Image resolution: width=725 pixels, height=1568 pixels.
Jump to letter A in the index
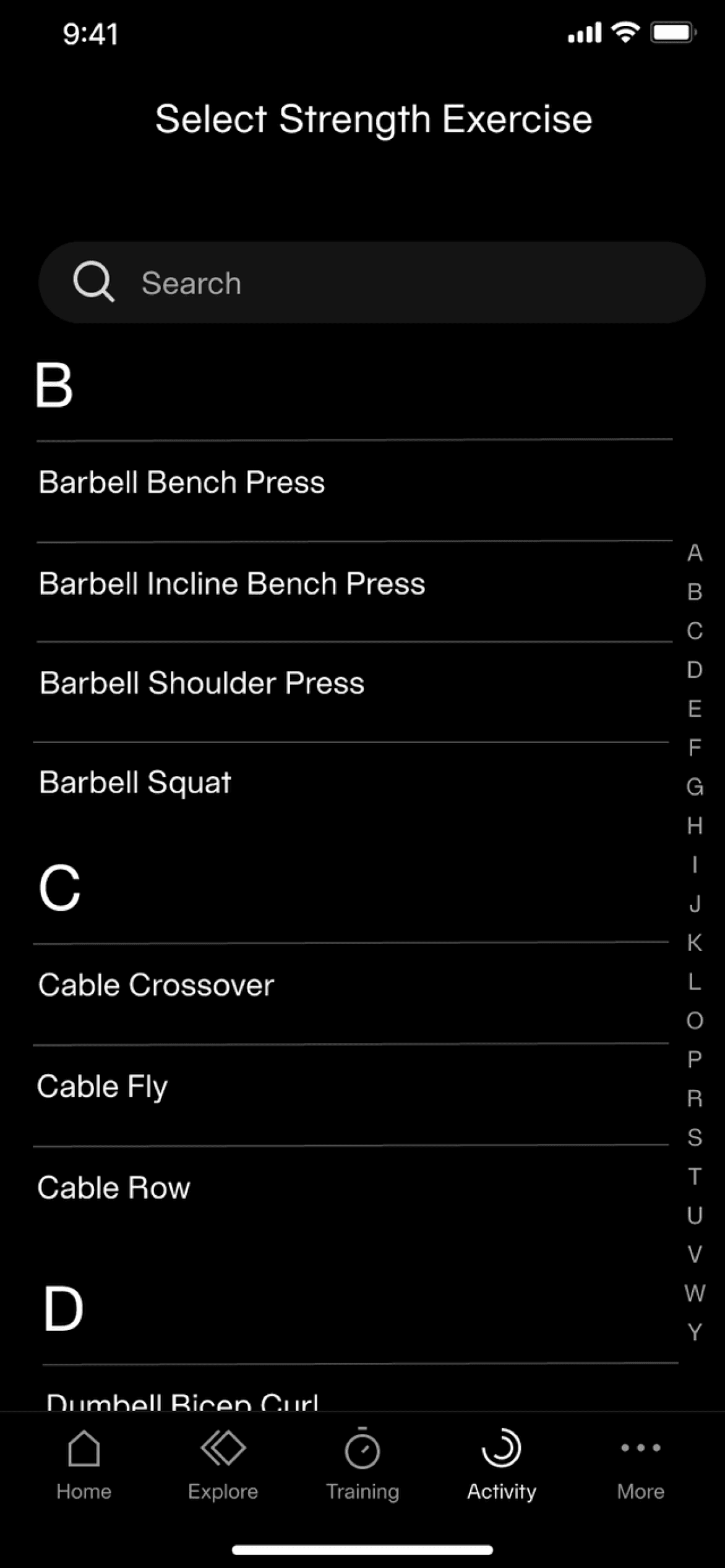tap(695, 553)
